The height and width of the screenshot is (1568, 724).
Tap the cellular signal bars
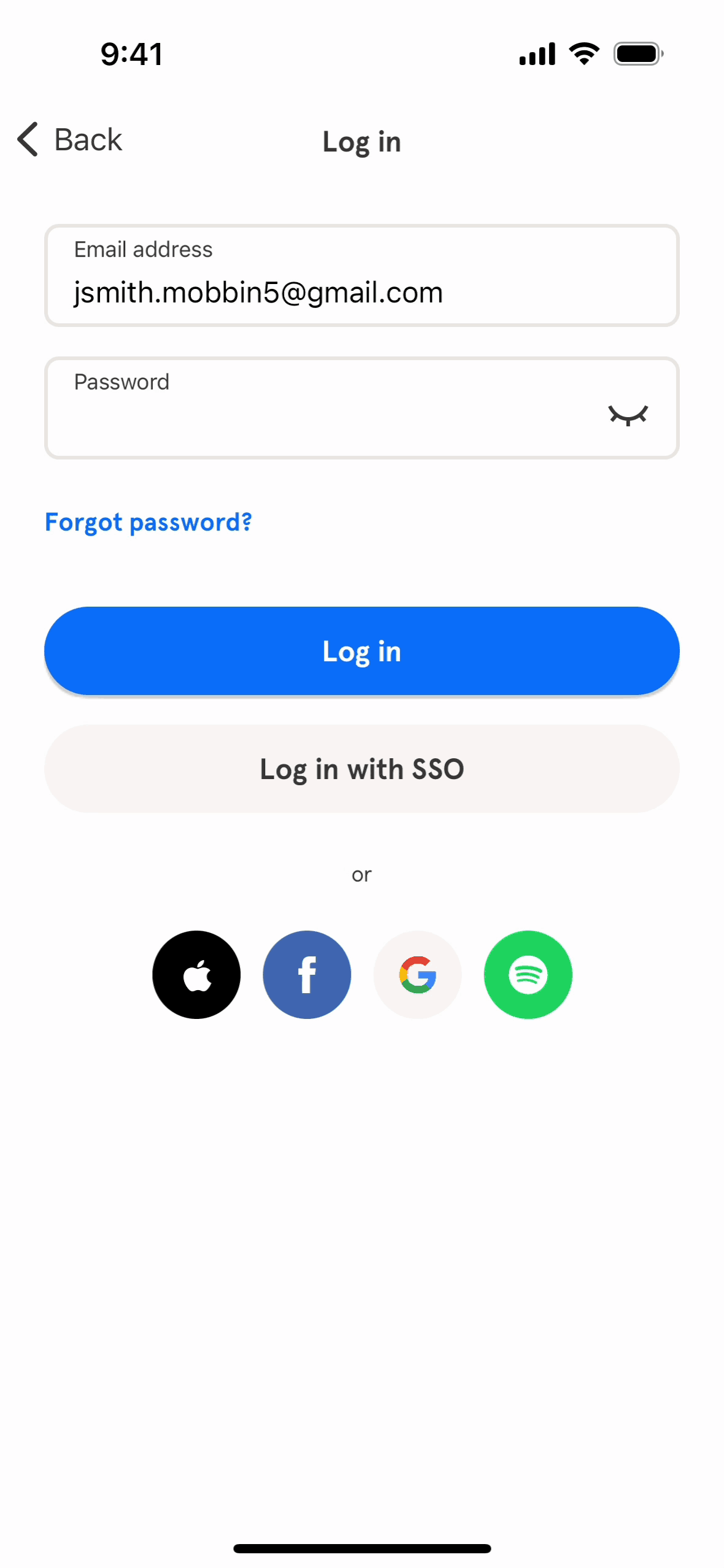click(x=536, y=53)
